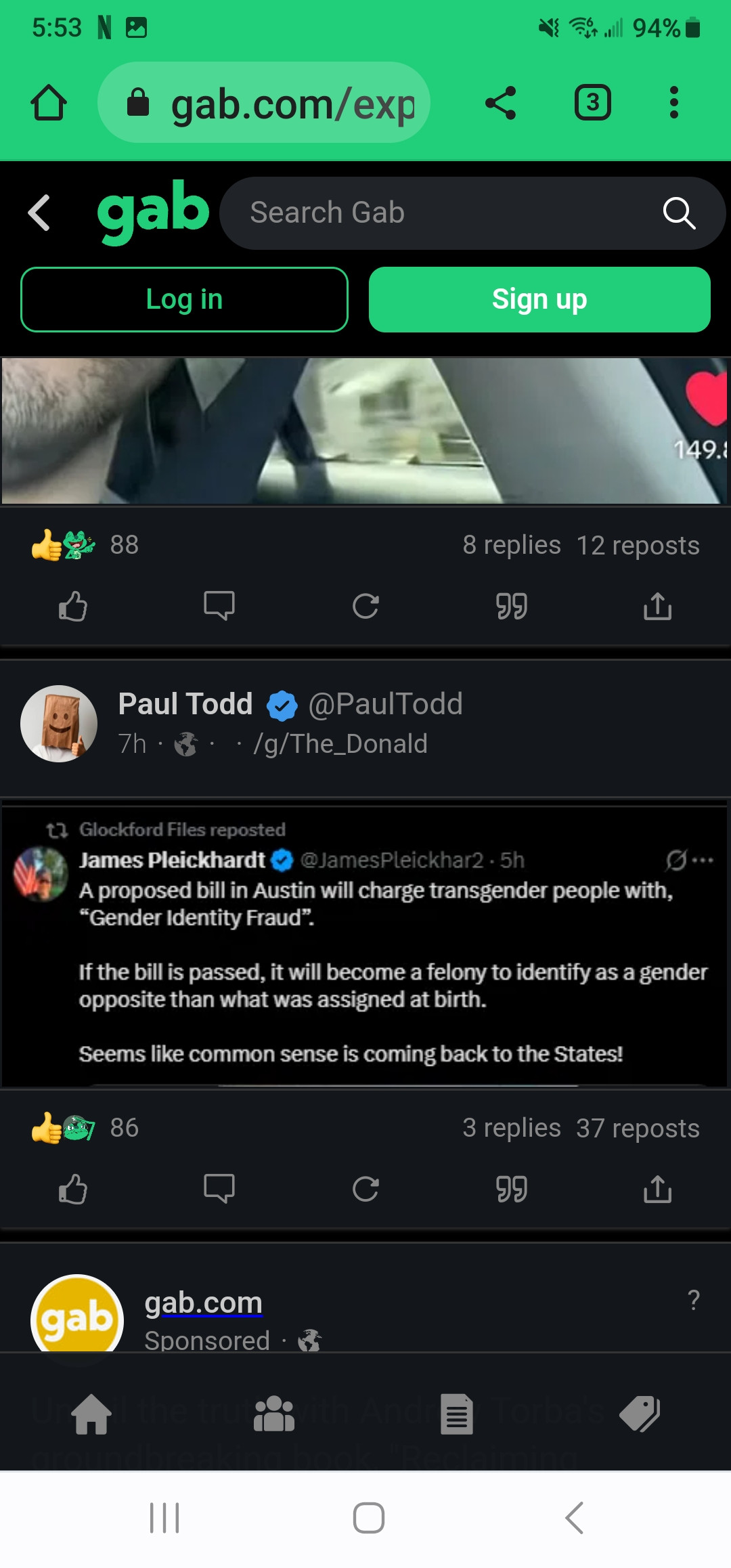The height and width of the screenshot is (1568, 731).
Task: Tap the Sign up button
Action: click(x=539, y=299)
